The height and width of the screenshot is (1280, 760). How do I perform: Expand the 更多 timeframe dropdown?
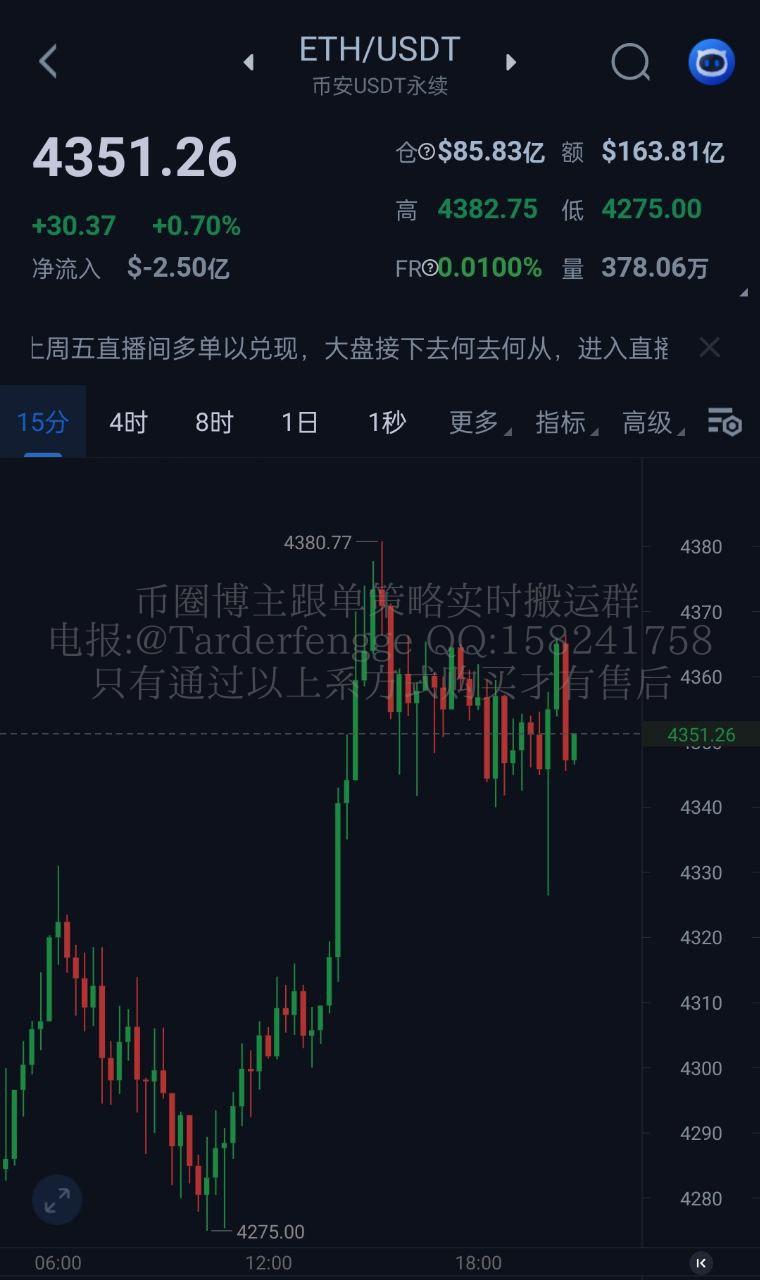point(476,422)
